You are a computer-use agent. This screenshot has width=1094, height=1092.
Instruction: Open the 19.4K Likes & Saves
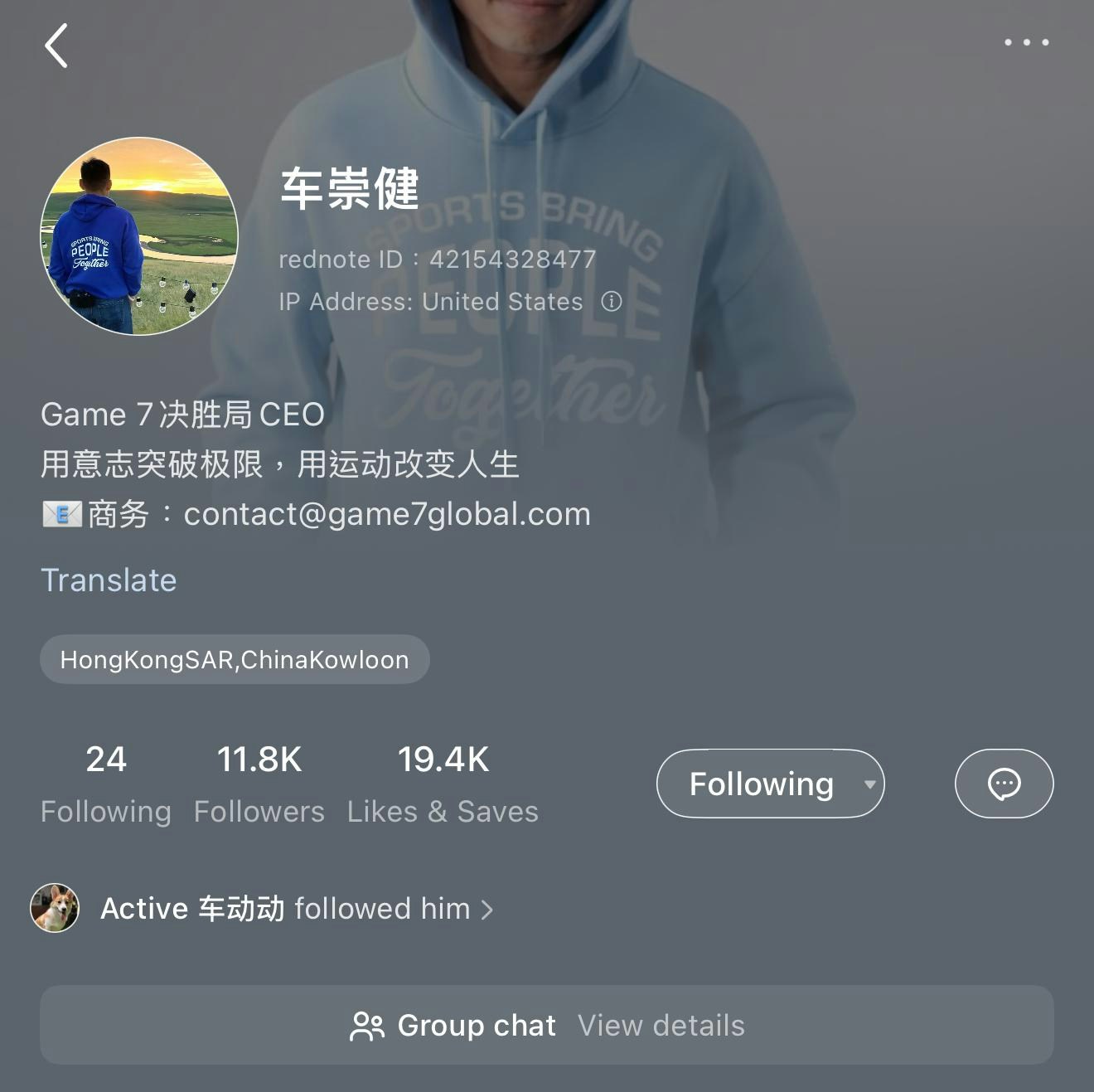(443, 784)
